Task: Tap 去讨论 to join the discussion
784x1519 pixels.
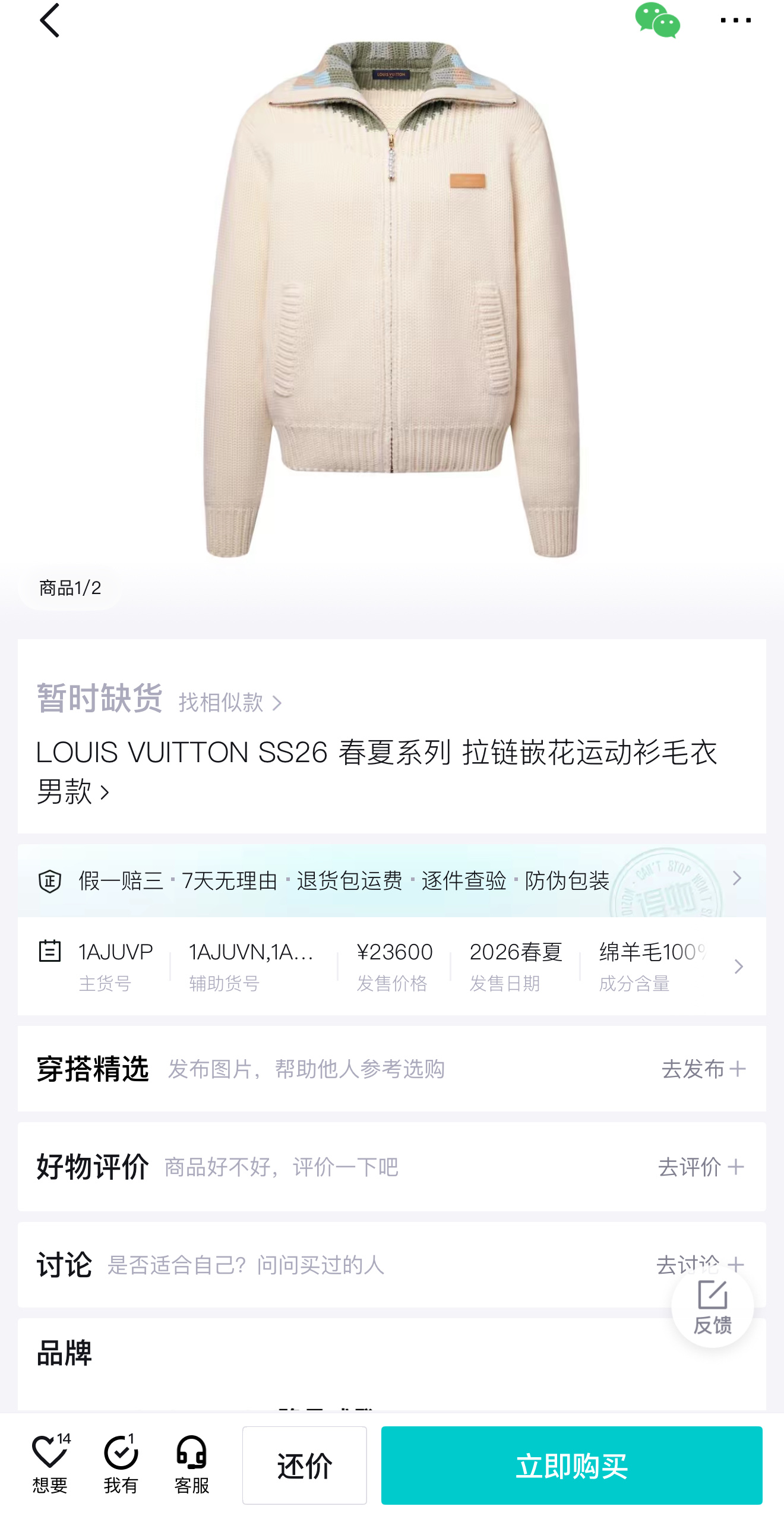Action: coord(700,1264)
